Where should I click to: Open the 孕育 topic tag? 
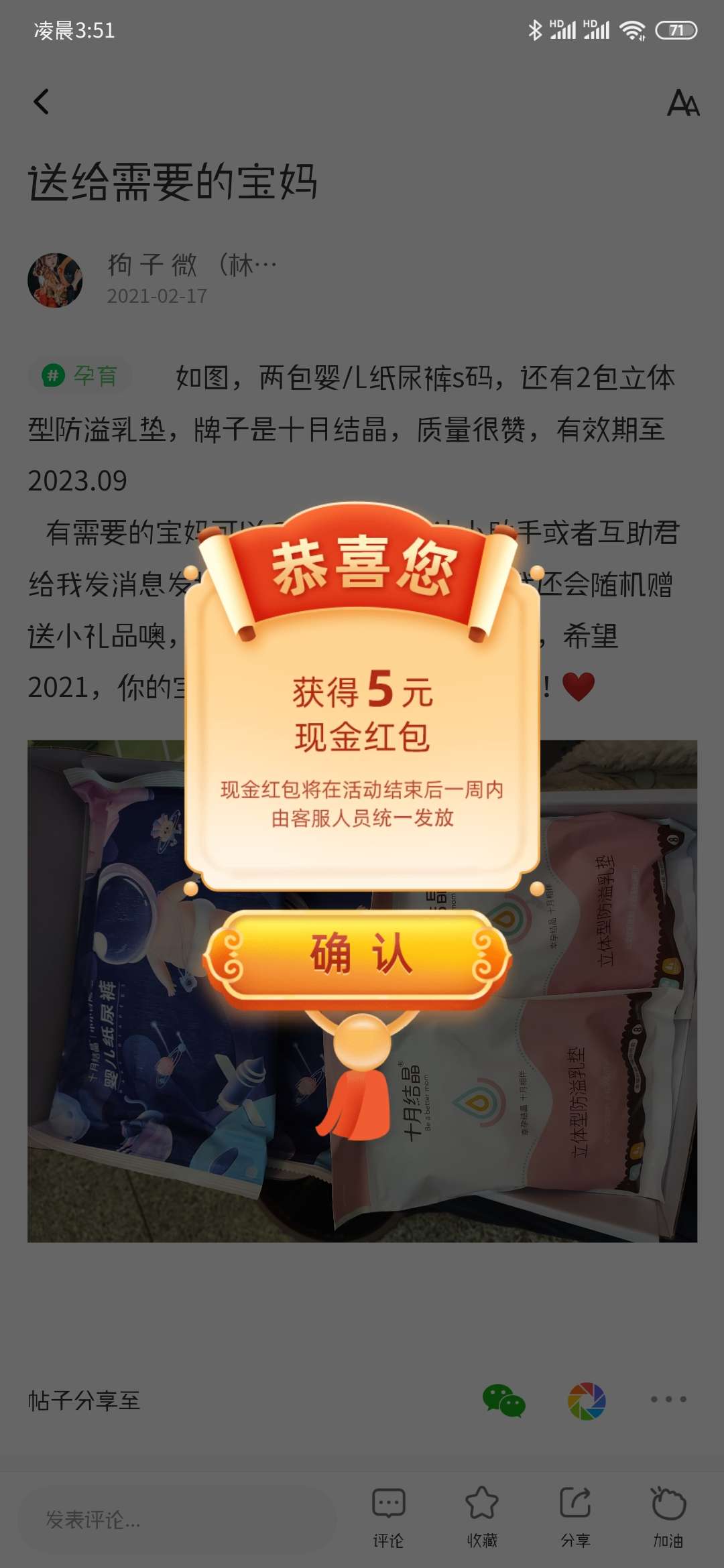[80, 375]
